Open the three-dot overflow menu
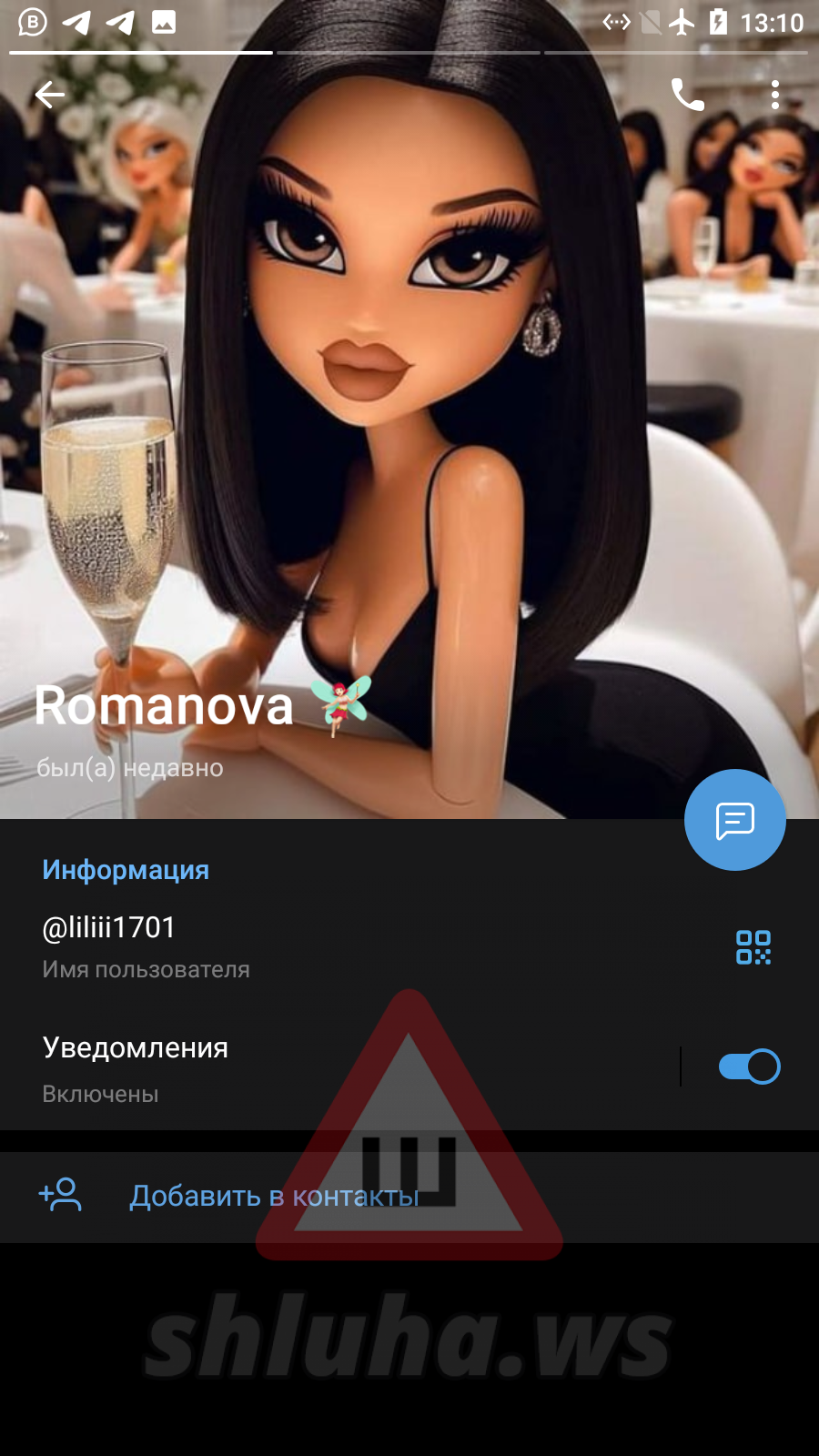819x1456 pixels. pos(774,94)
